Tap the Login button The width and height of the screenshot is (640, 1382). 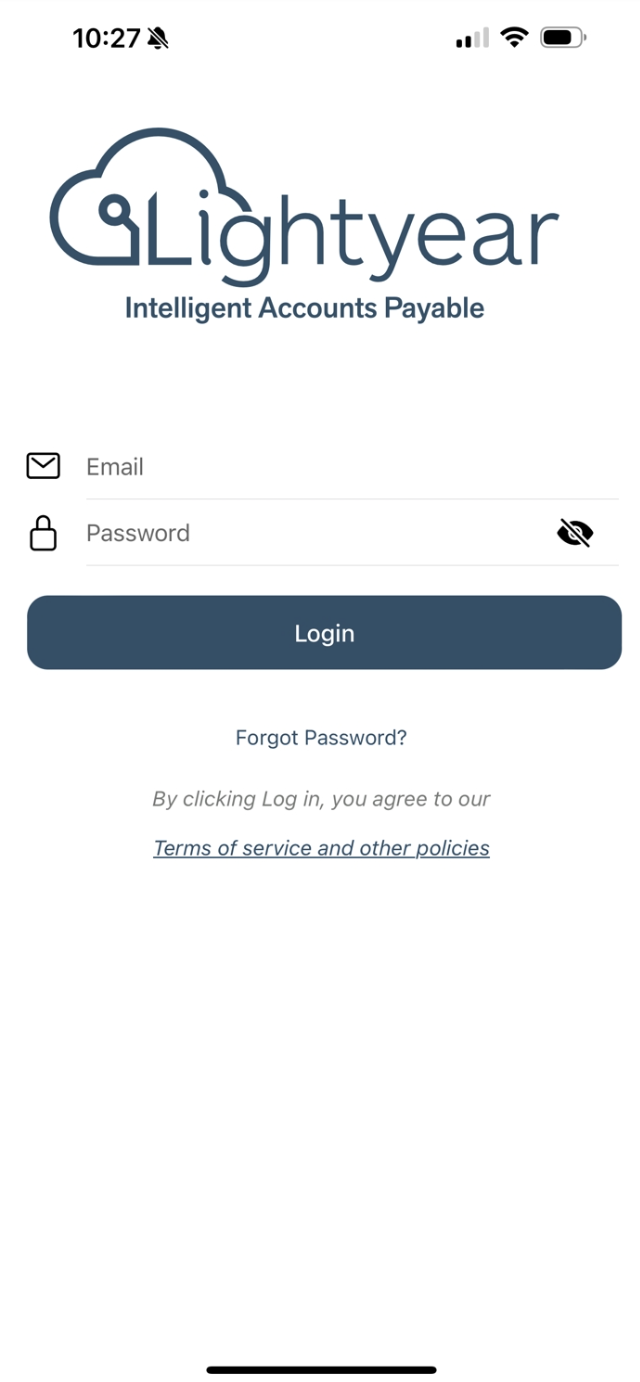click(x=324, y=633)
